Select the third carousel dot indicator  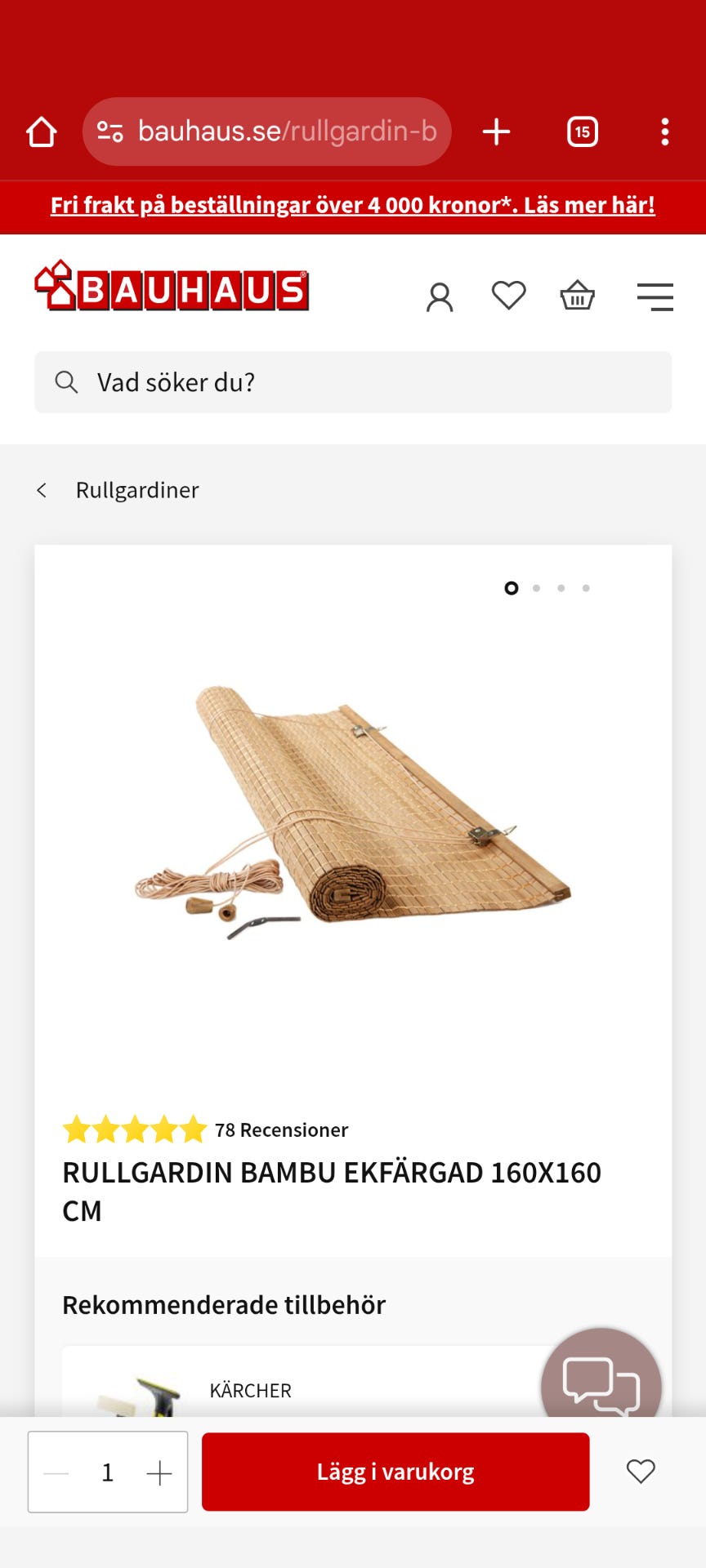[561, 588]
